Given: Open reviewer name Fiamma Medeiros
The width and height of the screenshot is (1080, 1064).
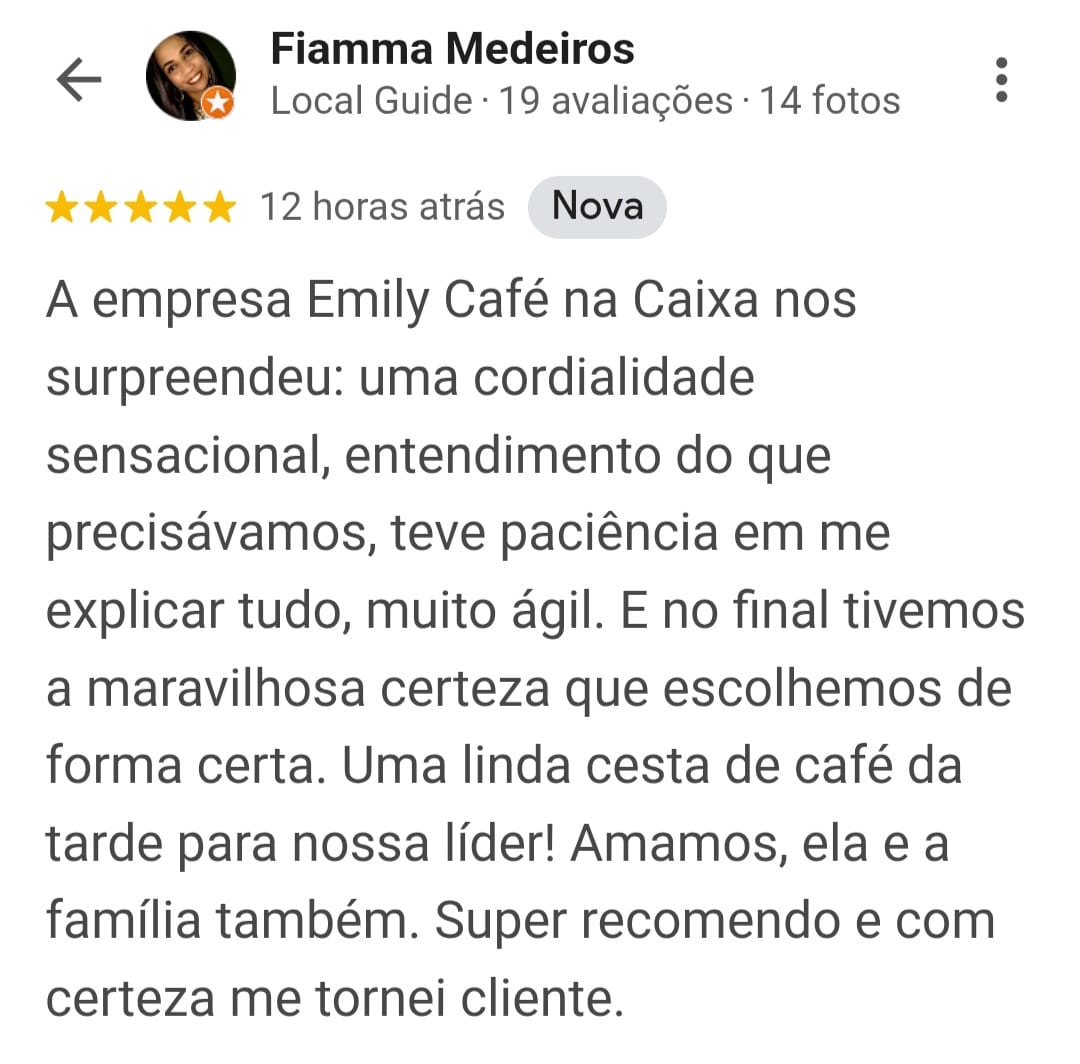Looking at the screenshot, I should (453, 48).
